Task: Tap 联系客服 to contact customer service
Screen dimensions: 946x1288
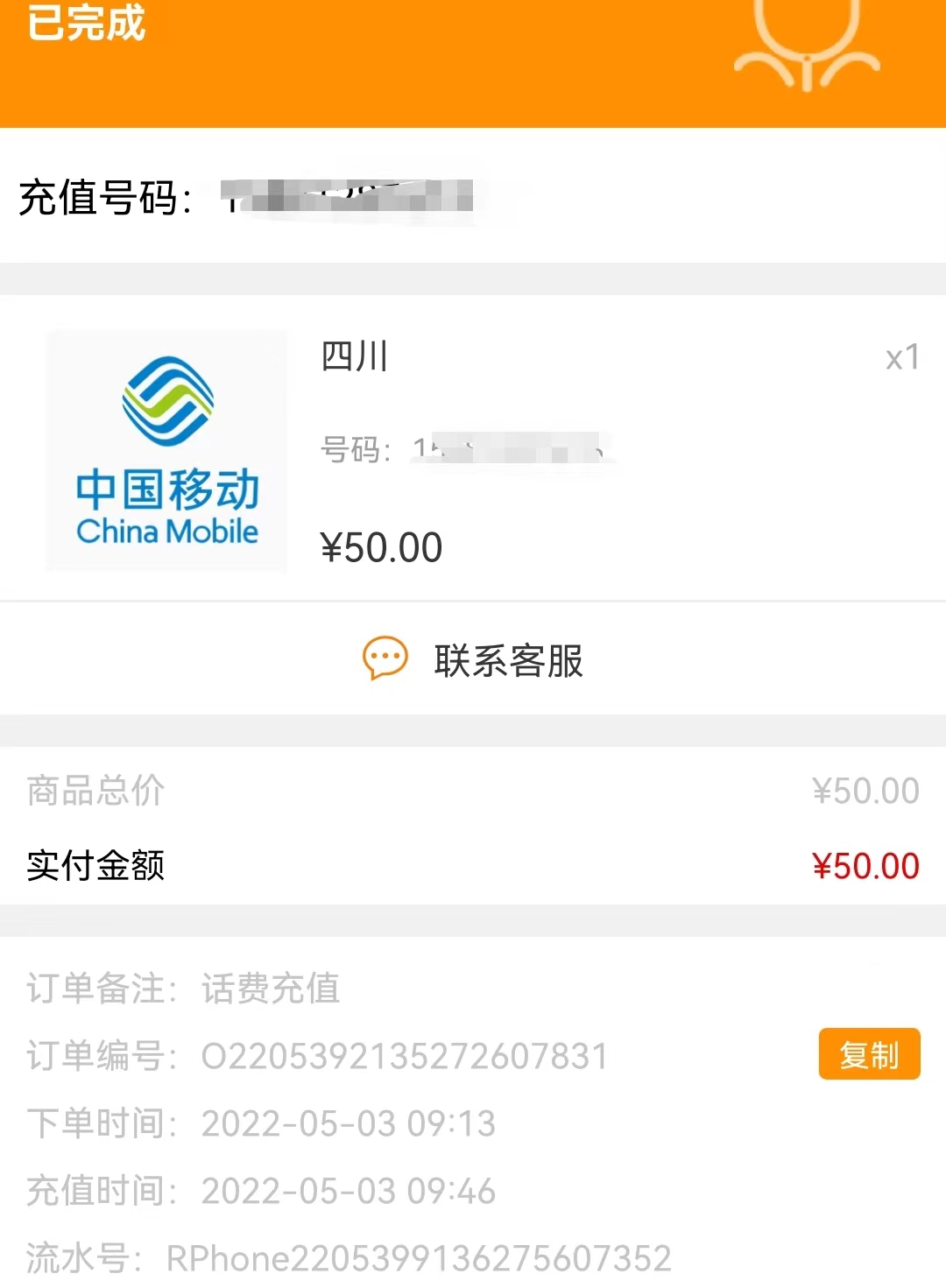Action: tap(474, 660)
